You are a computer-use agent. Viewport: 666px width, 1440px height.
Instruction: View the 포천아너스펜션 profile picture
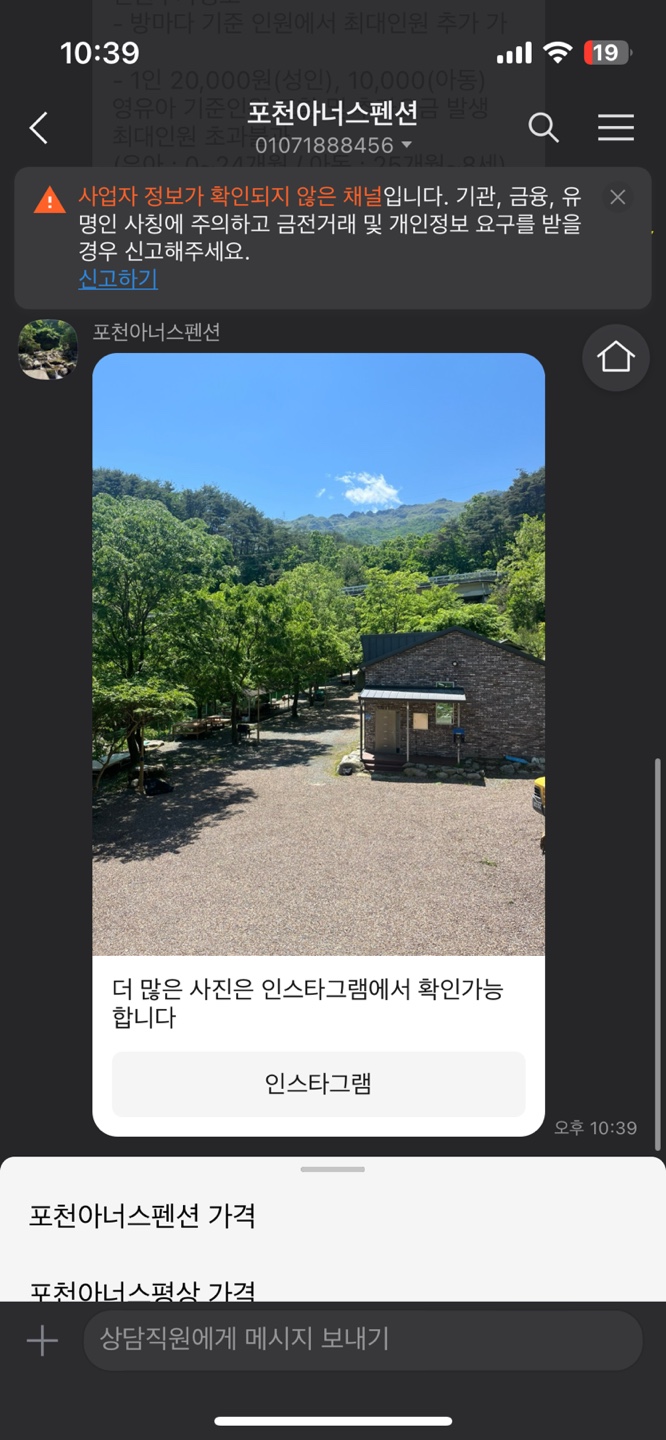(x=47, y=349)
